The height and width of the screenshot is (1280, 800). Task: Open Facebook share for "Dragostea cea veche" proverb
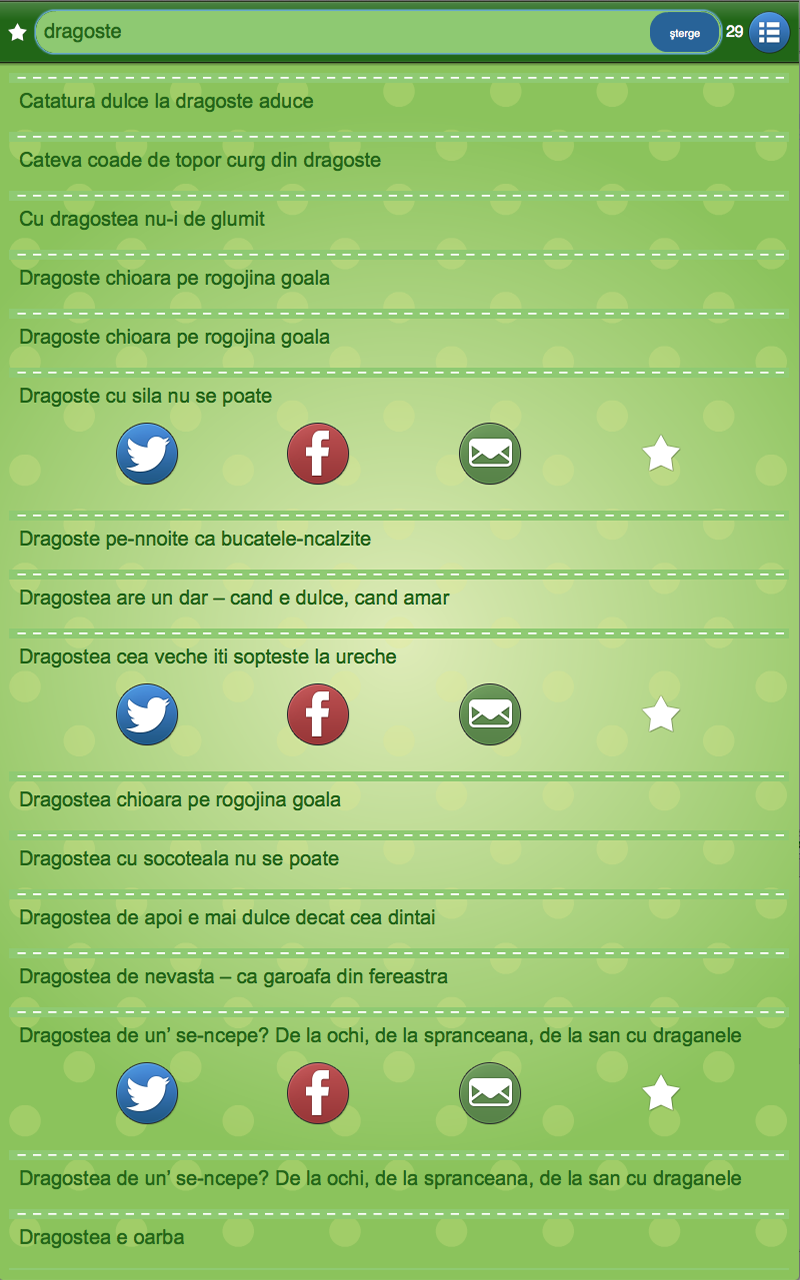pos(318,715)
